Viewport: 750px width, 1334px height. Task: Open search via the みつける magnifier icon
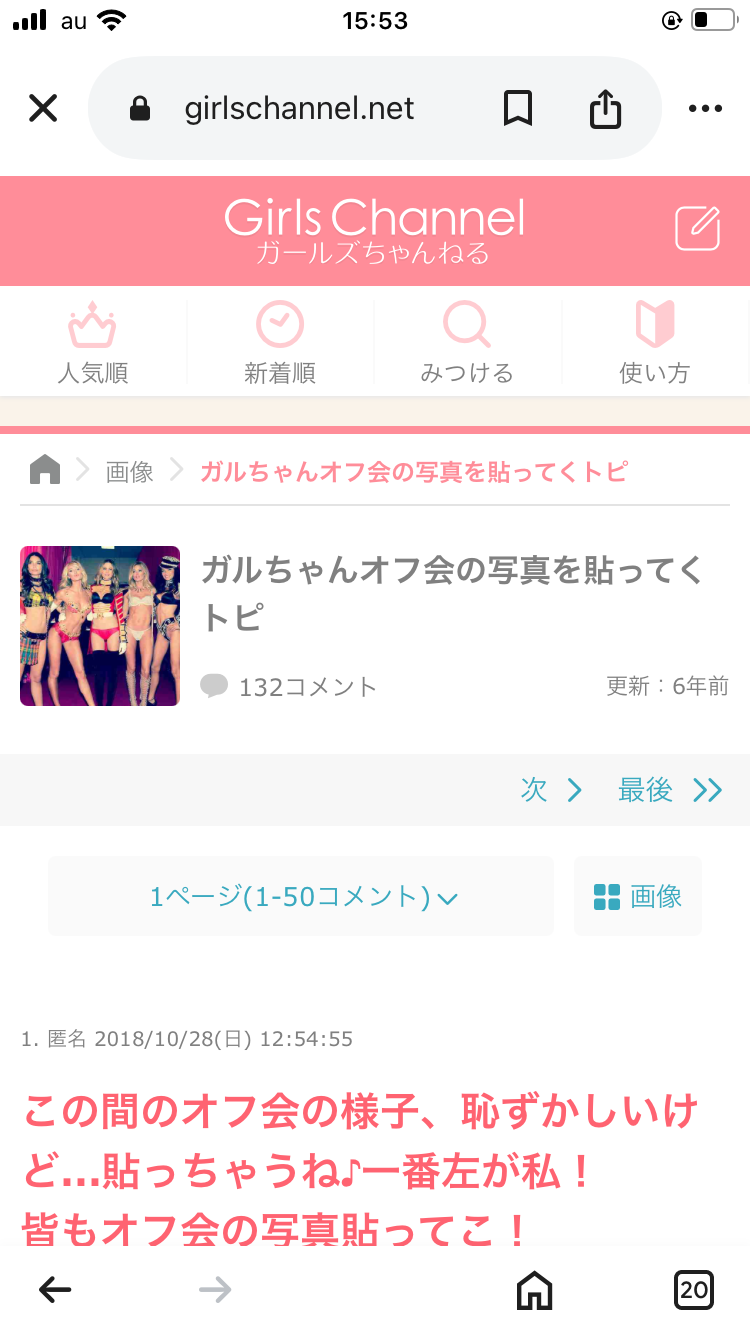tap(466, 324)
